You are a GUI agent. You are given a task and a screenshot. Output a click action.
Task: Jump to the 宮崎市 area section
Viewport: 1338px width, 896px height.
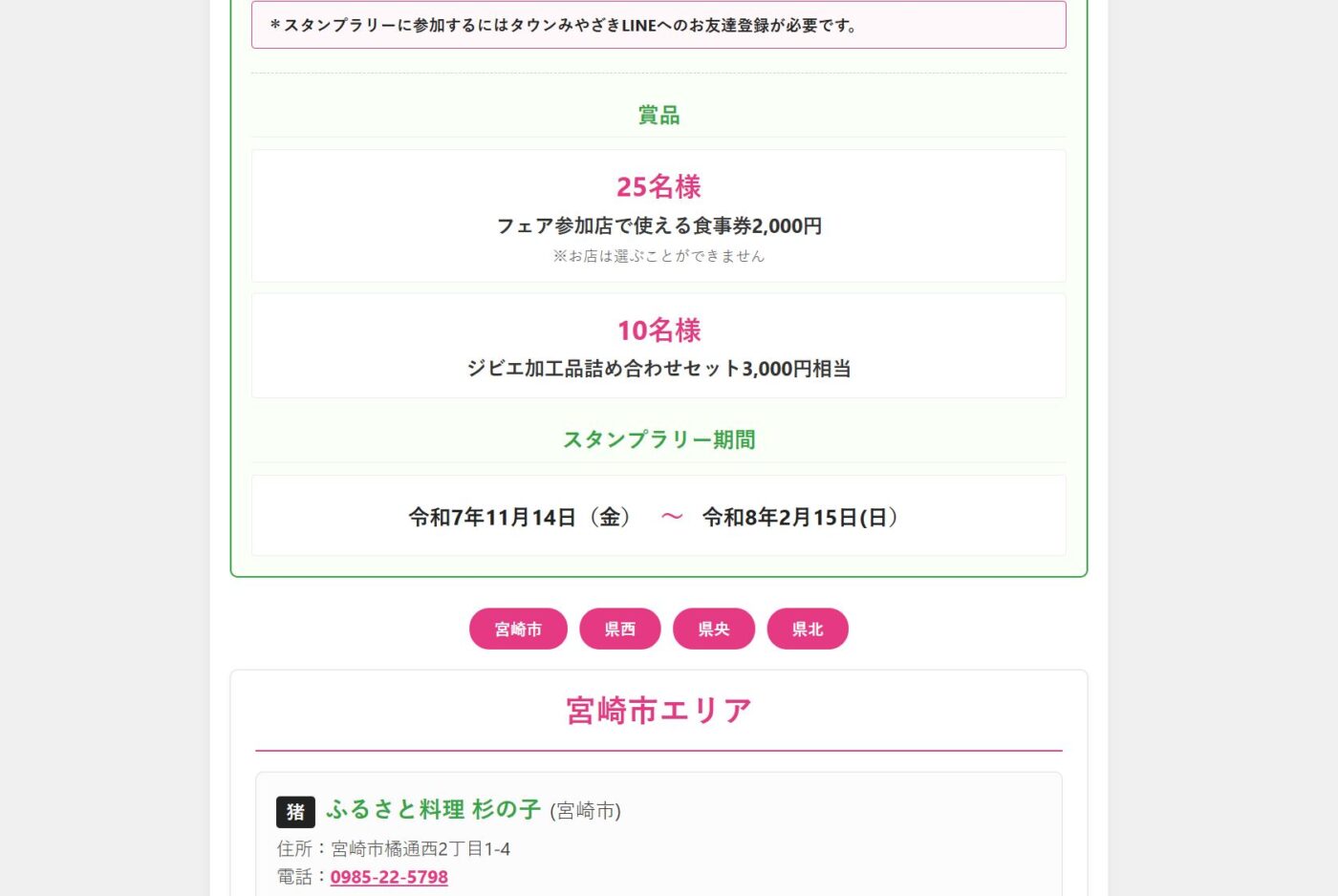point(518,629)
